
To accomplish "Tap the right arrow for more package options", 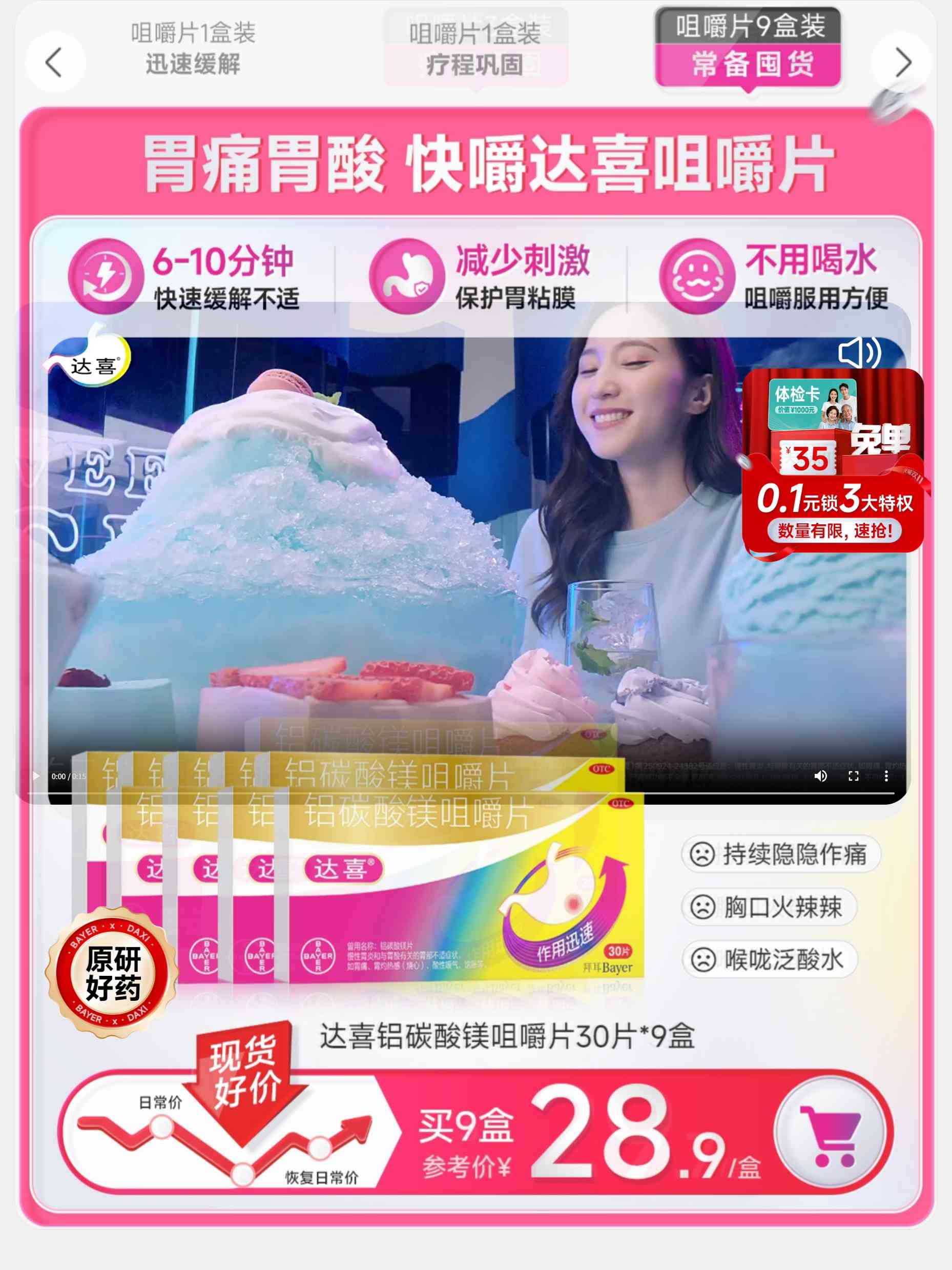I will (x=901, y=63).
